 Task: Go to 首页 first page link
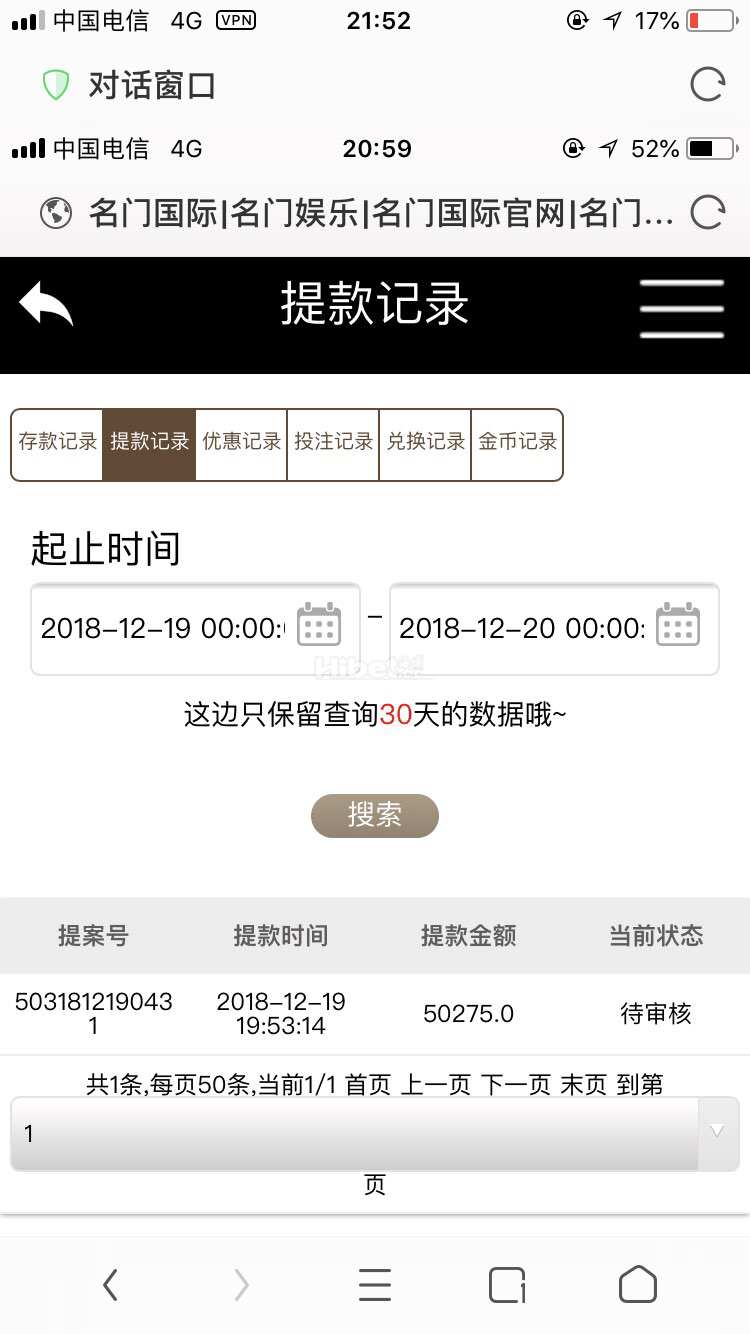[368, 1084]
